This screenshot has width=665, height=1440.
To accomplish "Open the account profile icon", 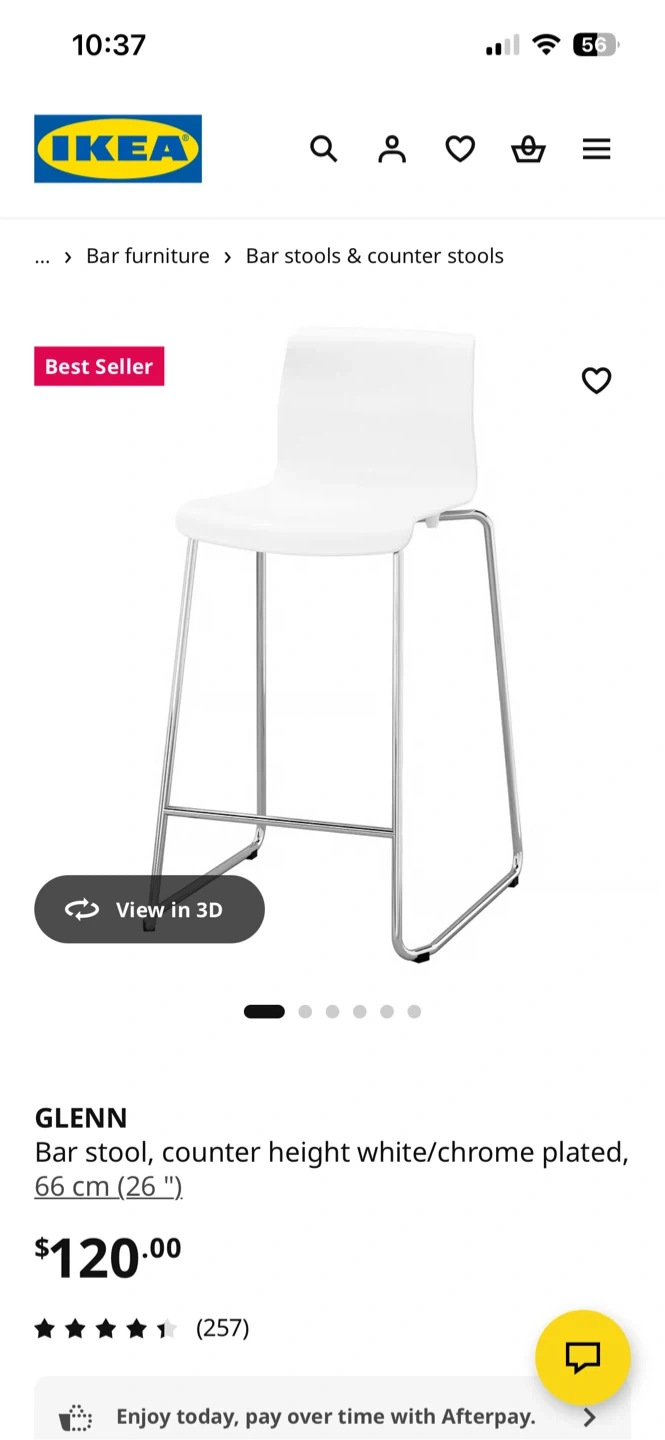I will tap(392, 149).
